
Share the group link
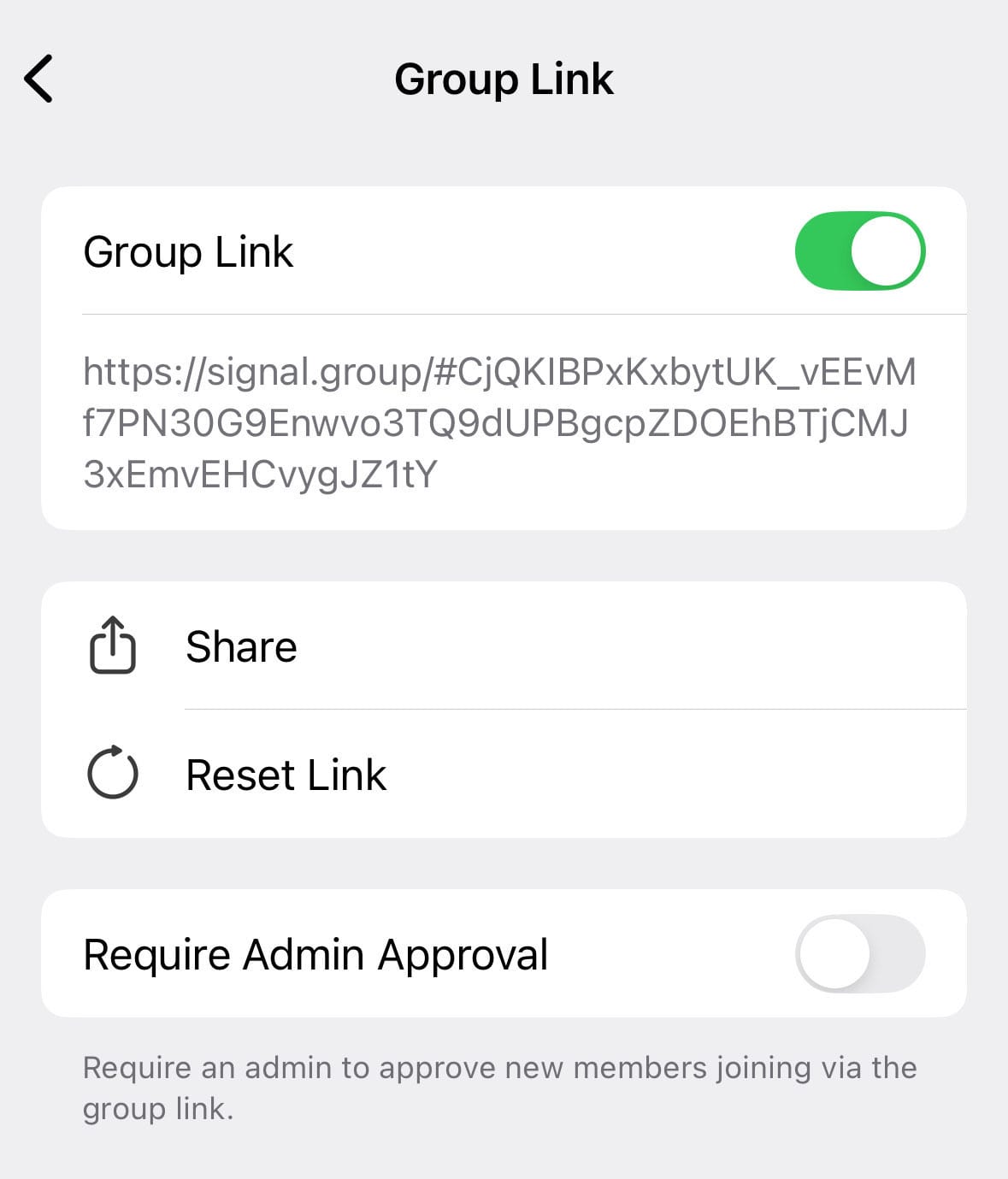click(241, 646)
